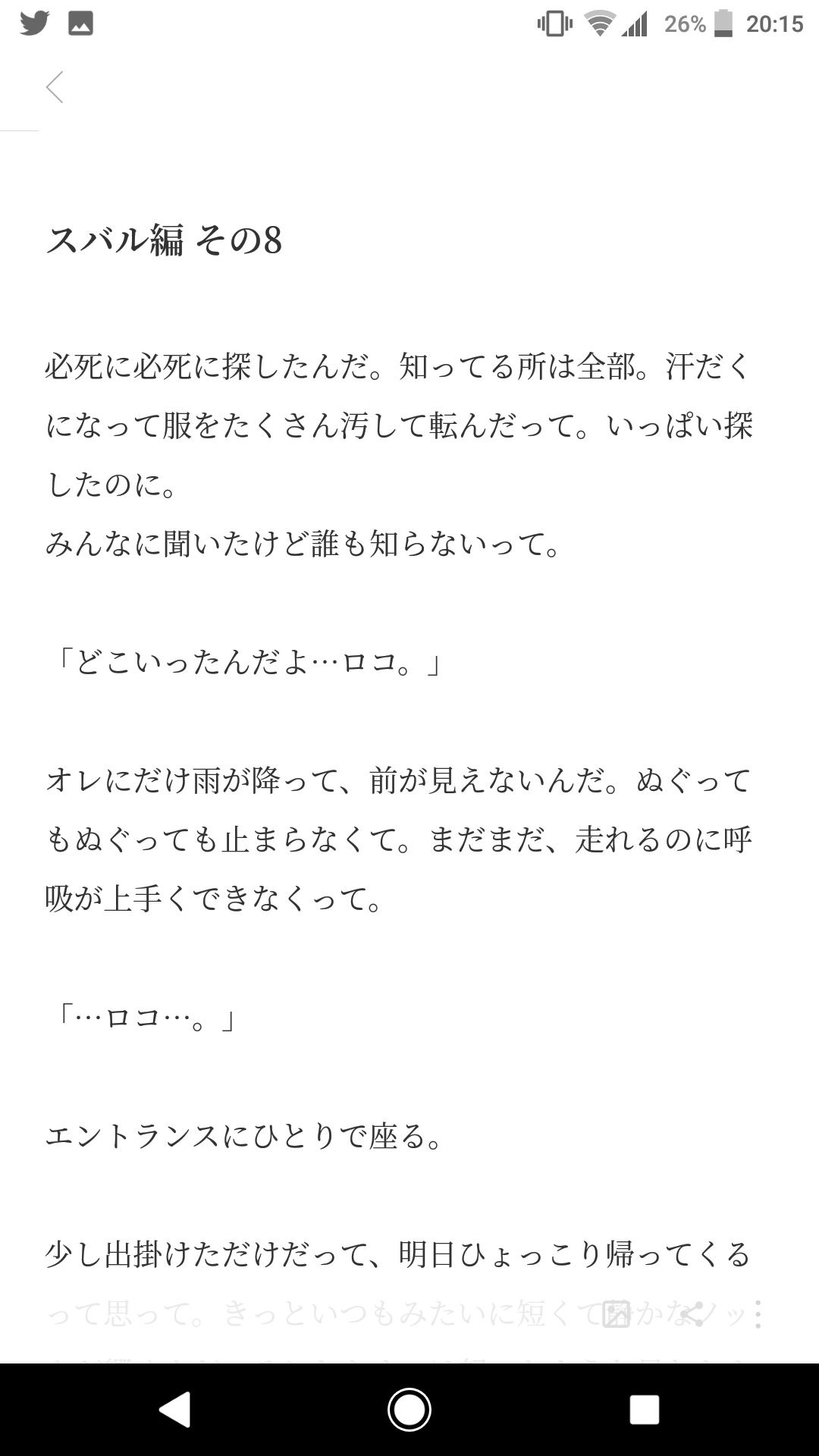Open the three-dot overflow menu

[x=758, y=1314]
